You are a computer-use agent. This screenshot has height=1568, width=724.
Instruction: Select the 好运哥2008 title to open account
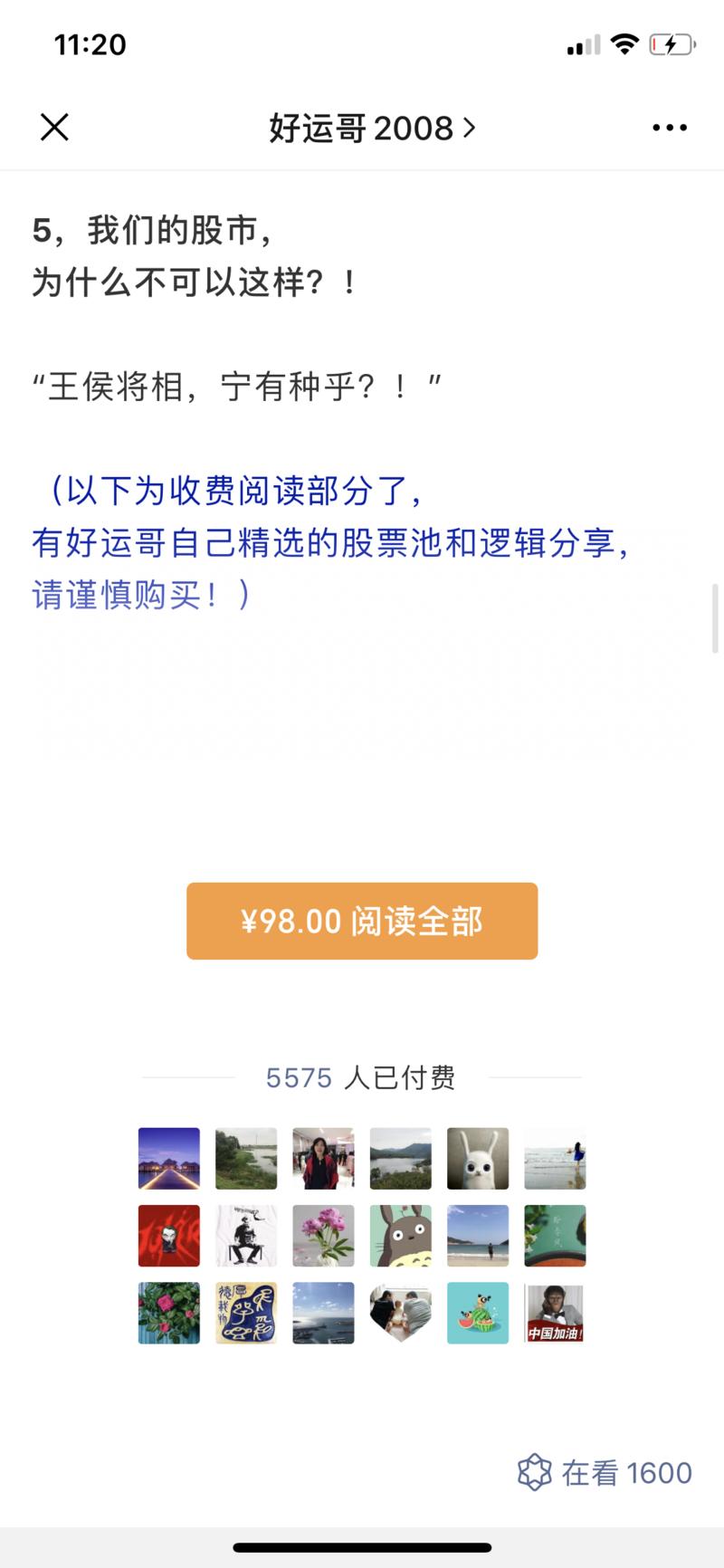coord(360,128)
